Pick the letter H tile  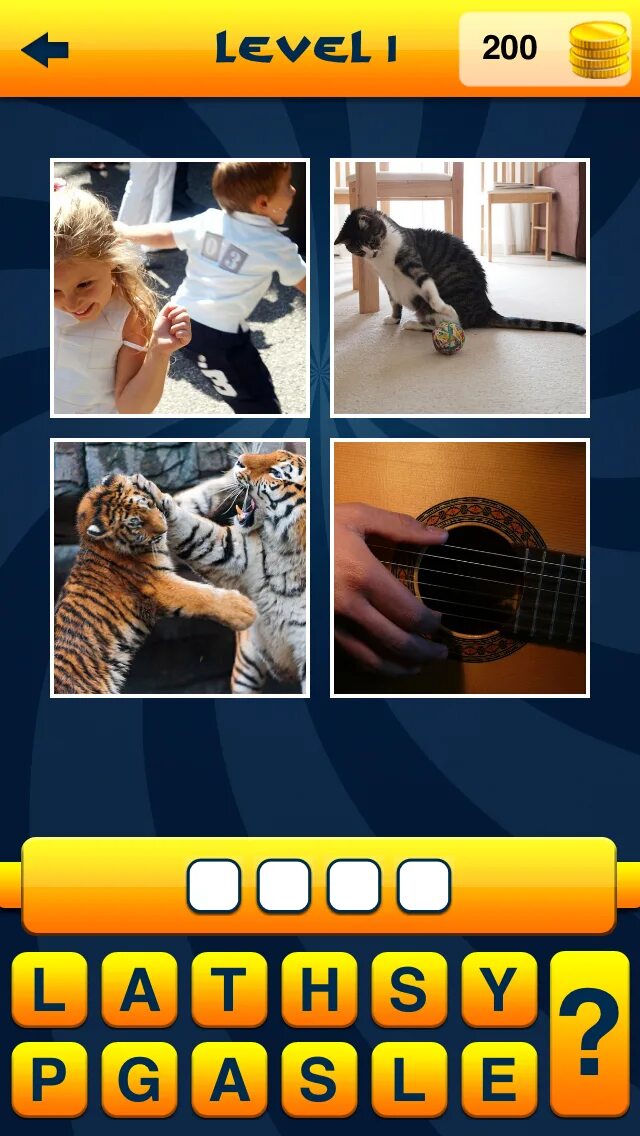[319, 989]
